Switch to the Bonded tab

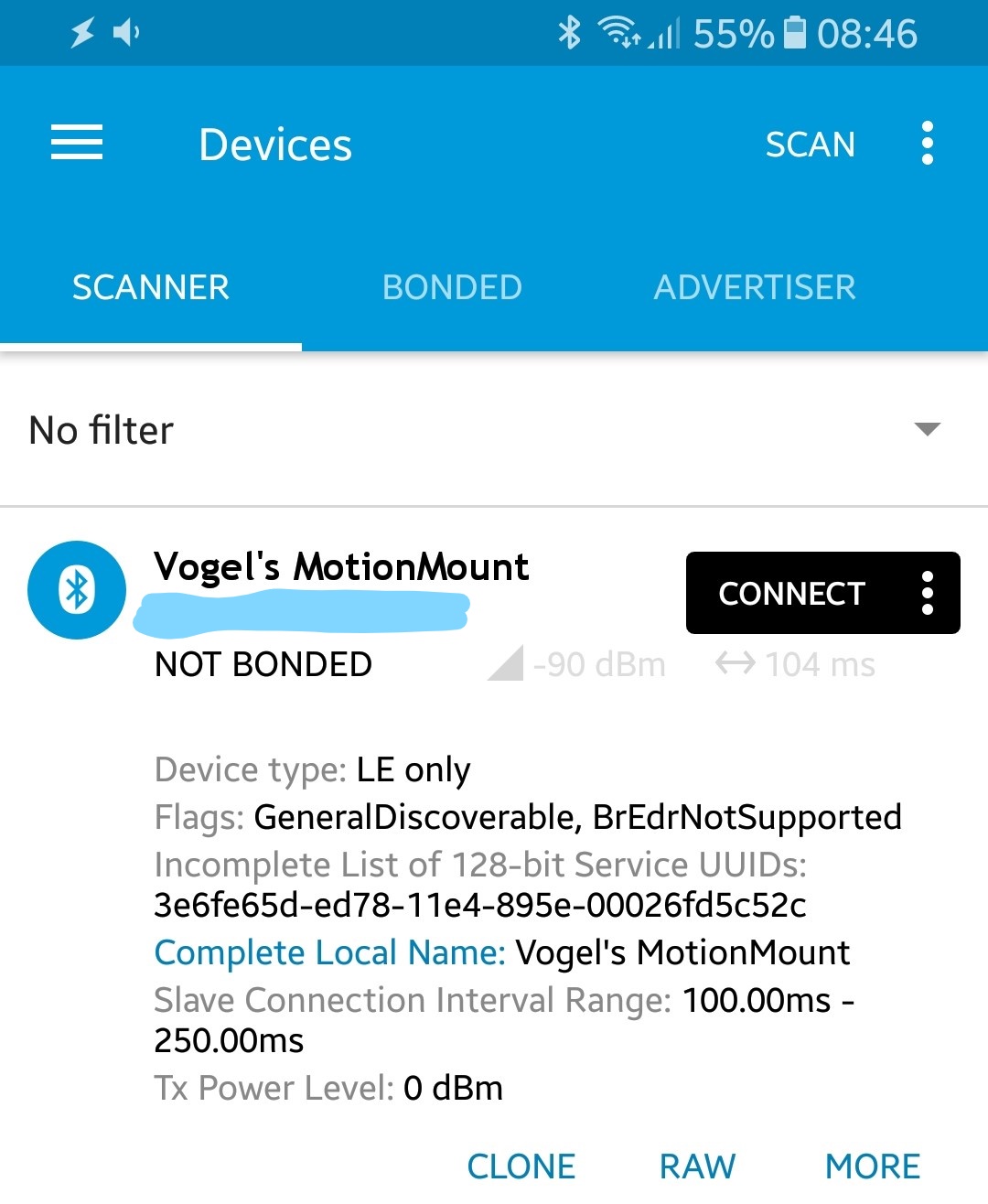click(452, 287)
